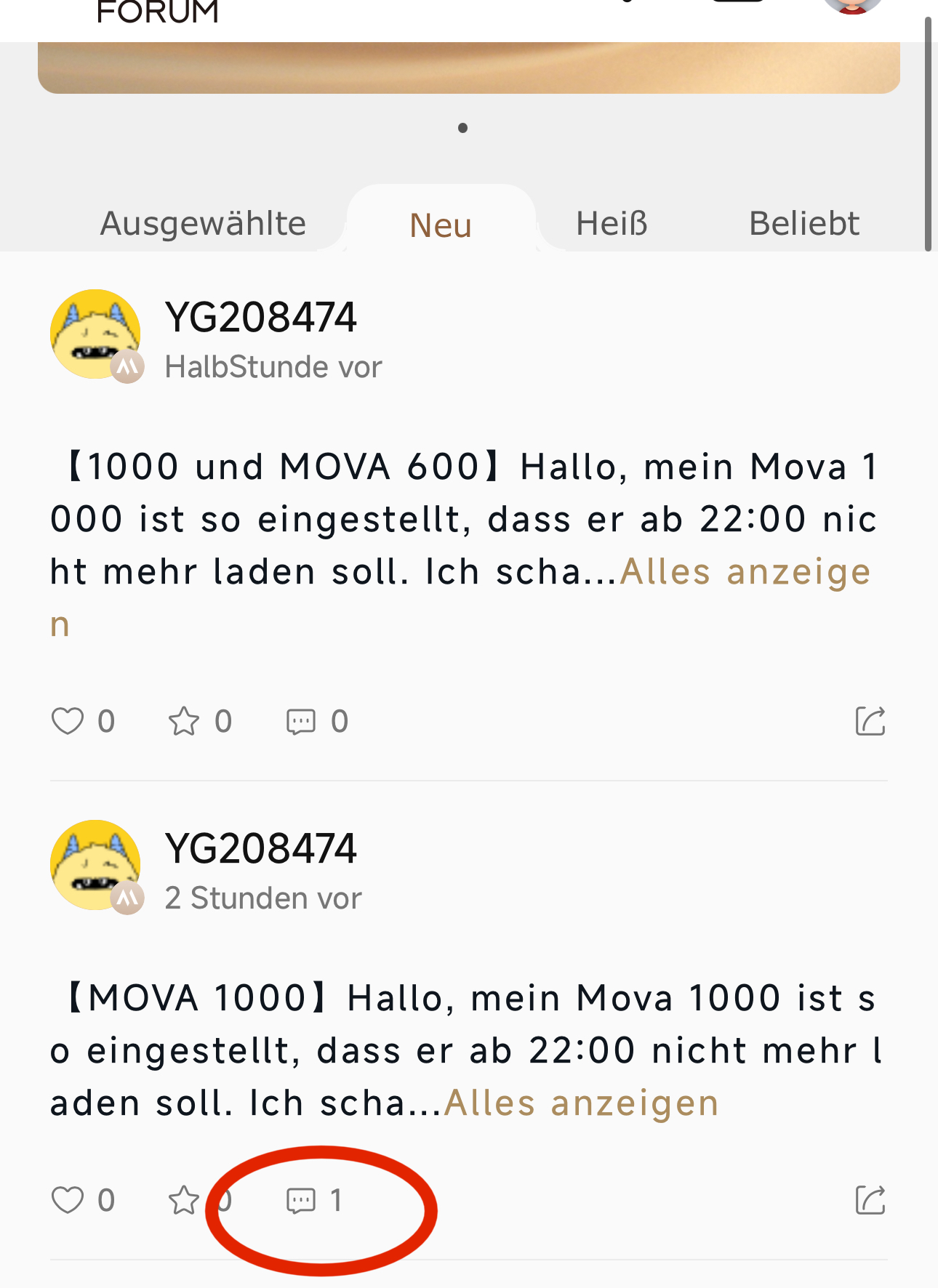Like the 1000 und MOVA 600 post
Image resolution: width=938 pixels, height=1288 pixels.
pyautogui.click(x=68, y=721)
